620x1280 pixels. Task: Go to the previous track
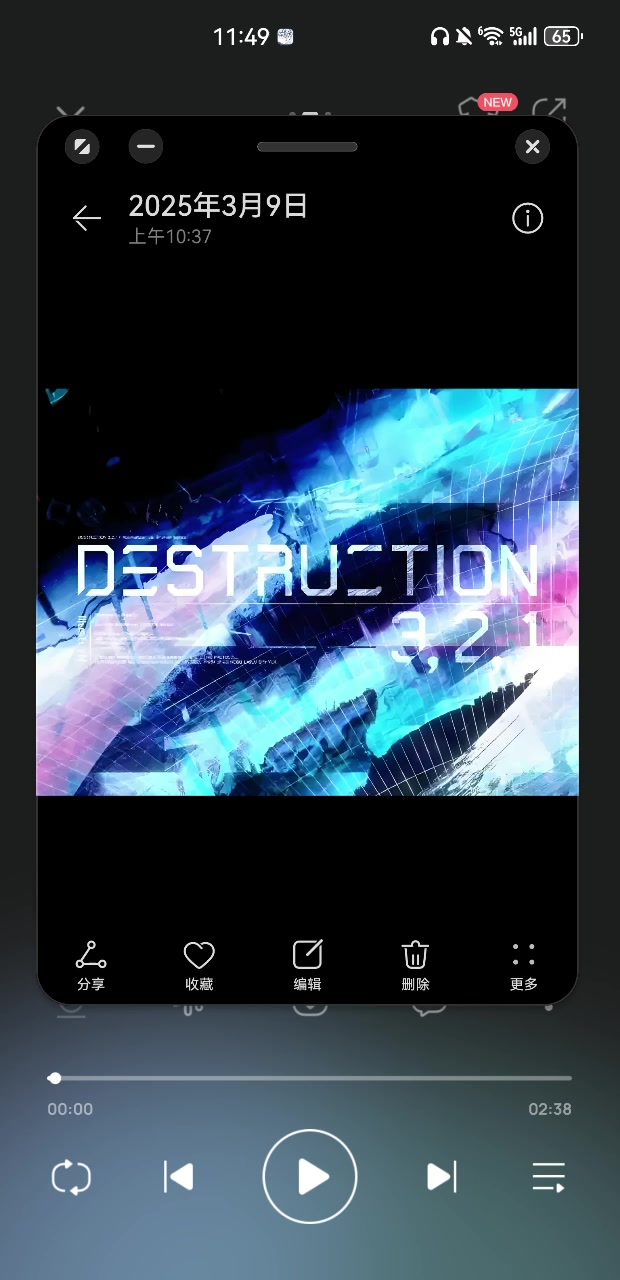click(178, 1177)
